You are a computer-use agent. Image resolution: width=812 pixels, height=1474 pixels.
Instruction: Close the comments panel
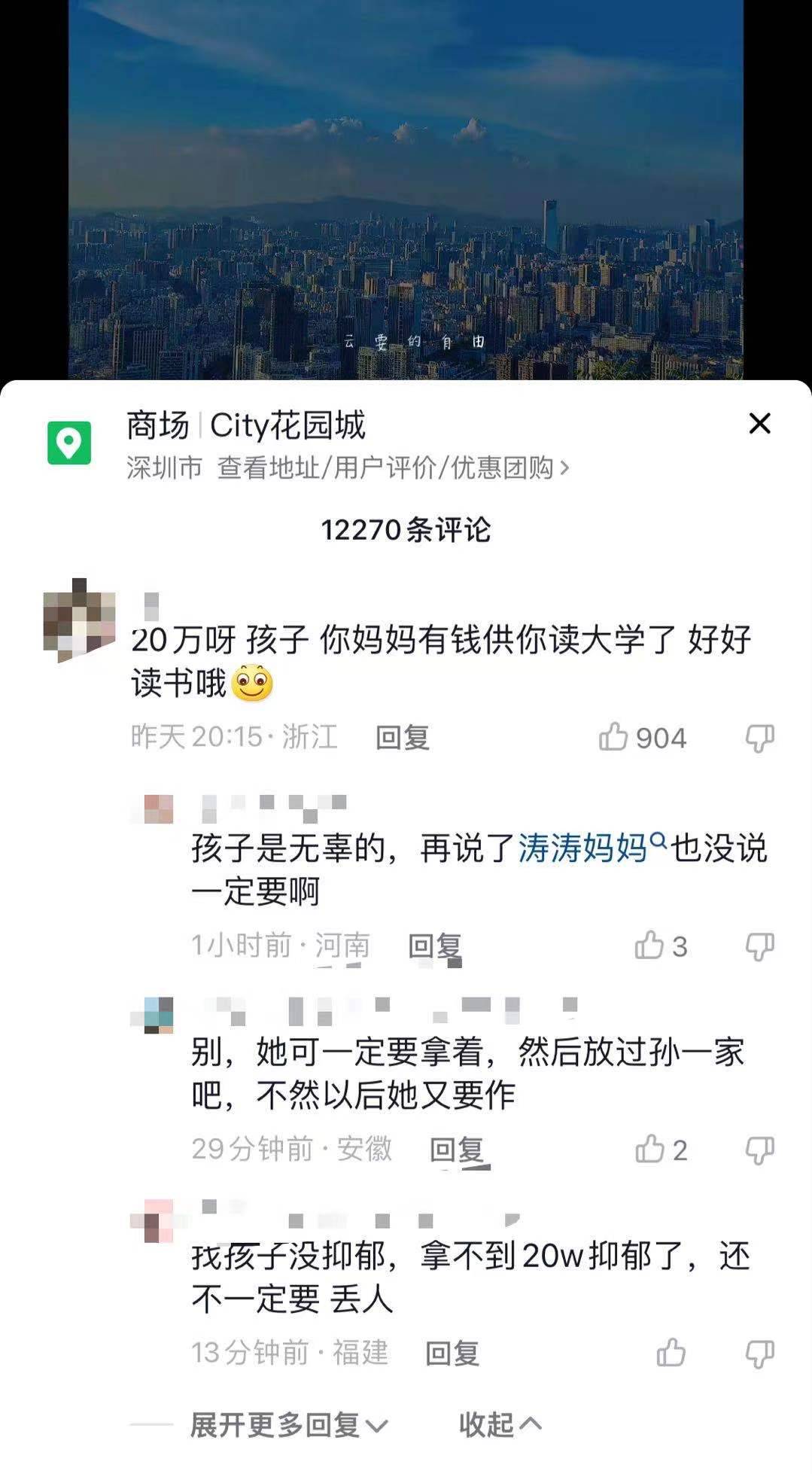pos(759,424)
